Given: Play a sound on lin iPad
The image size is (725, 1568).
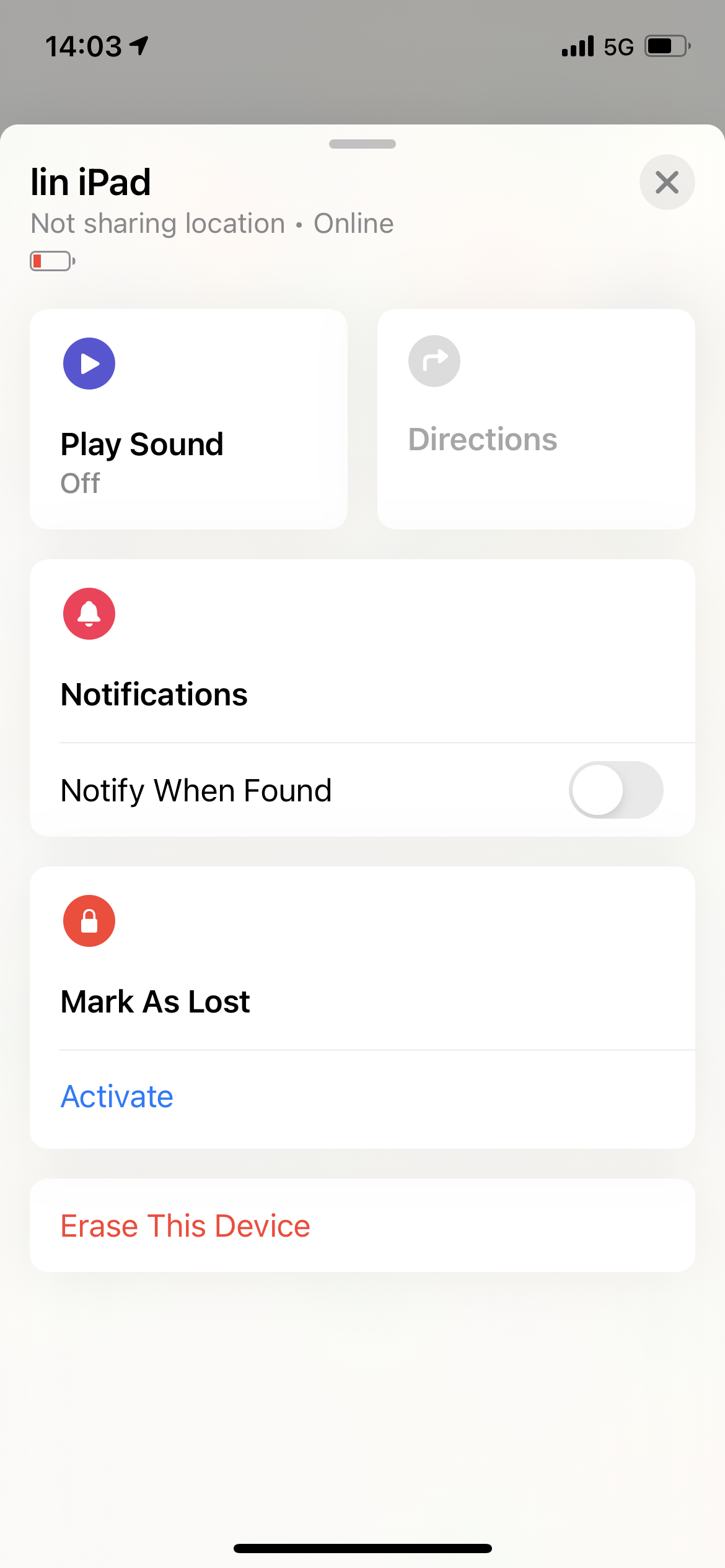Looking at the screenshot, I should (188, 419).
